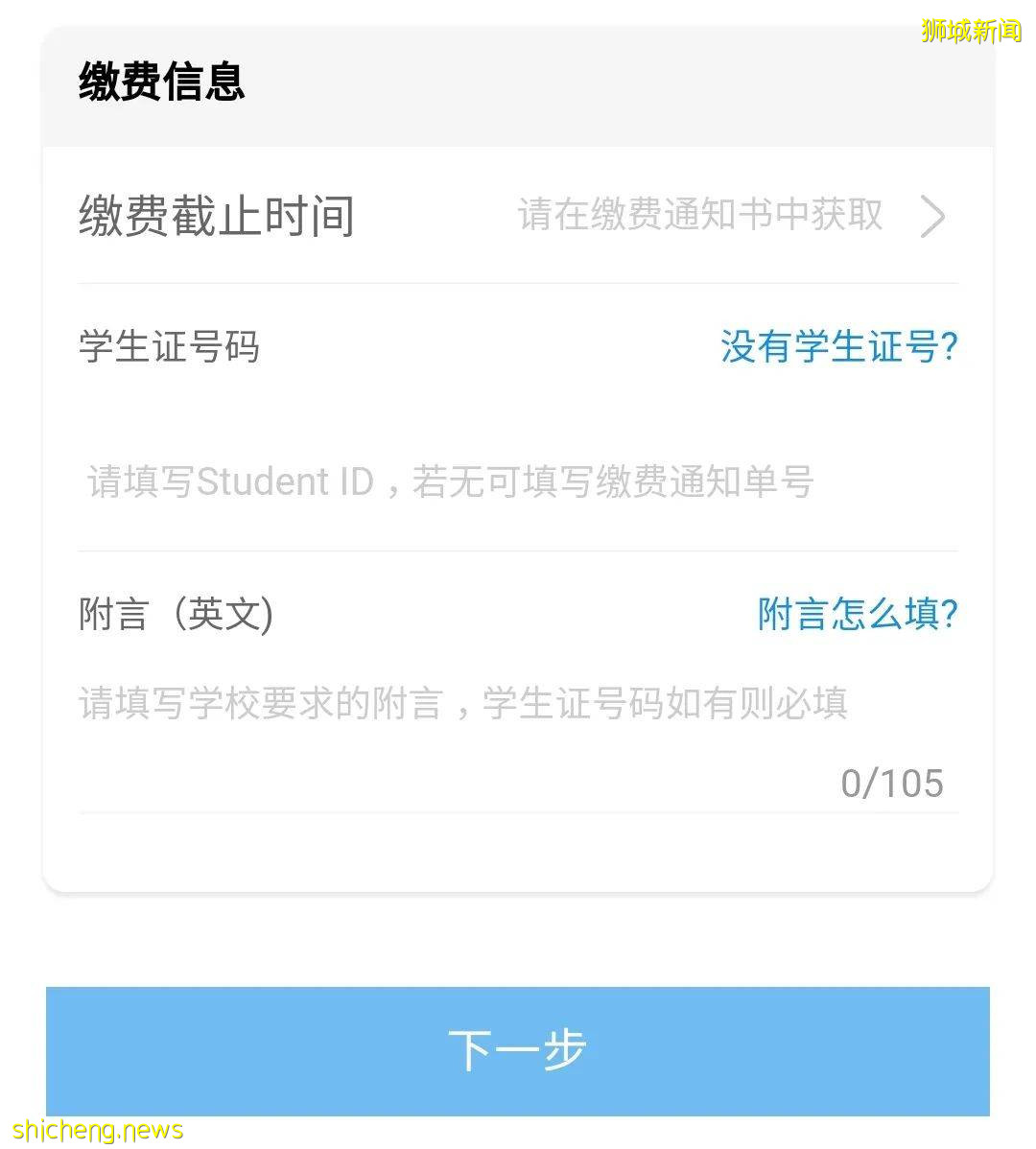The height and width of the screenshot is (1149, 1036).
Task: Tap the blue question mark link for student ID
Action: tap(837, 348)
